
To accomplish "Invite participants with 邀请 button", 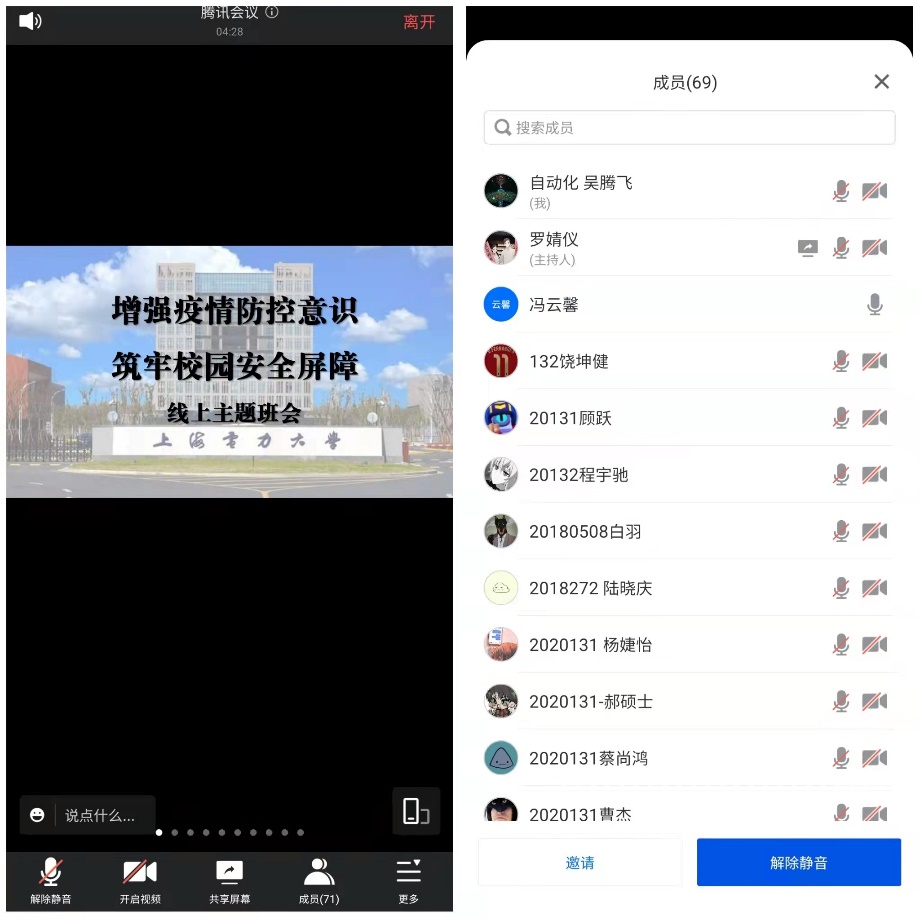I will (580, 862).
